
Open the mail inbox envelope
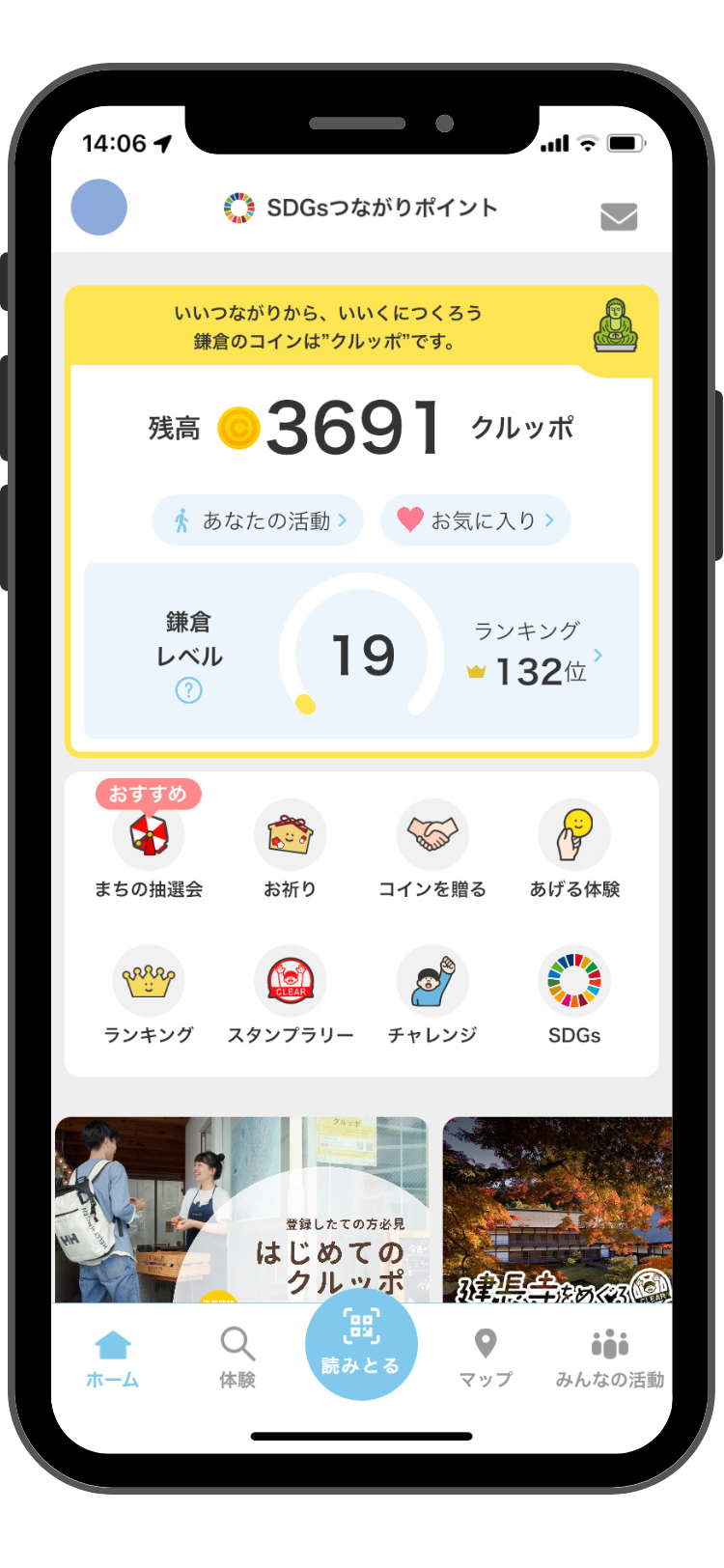pyautogui.click(x=619, y=217)
